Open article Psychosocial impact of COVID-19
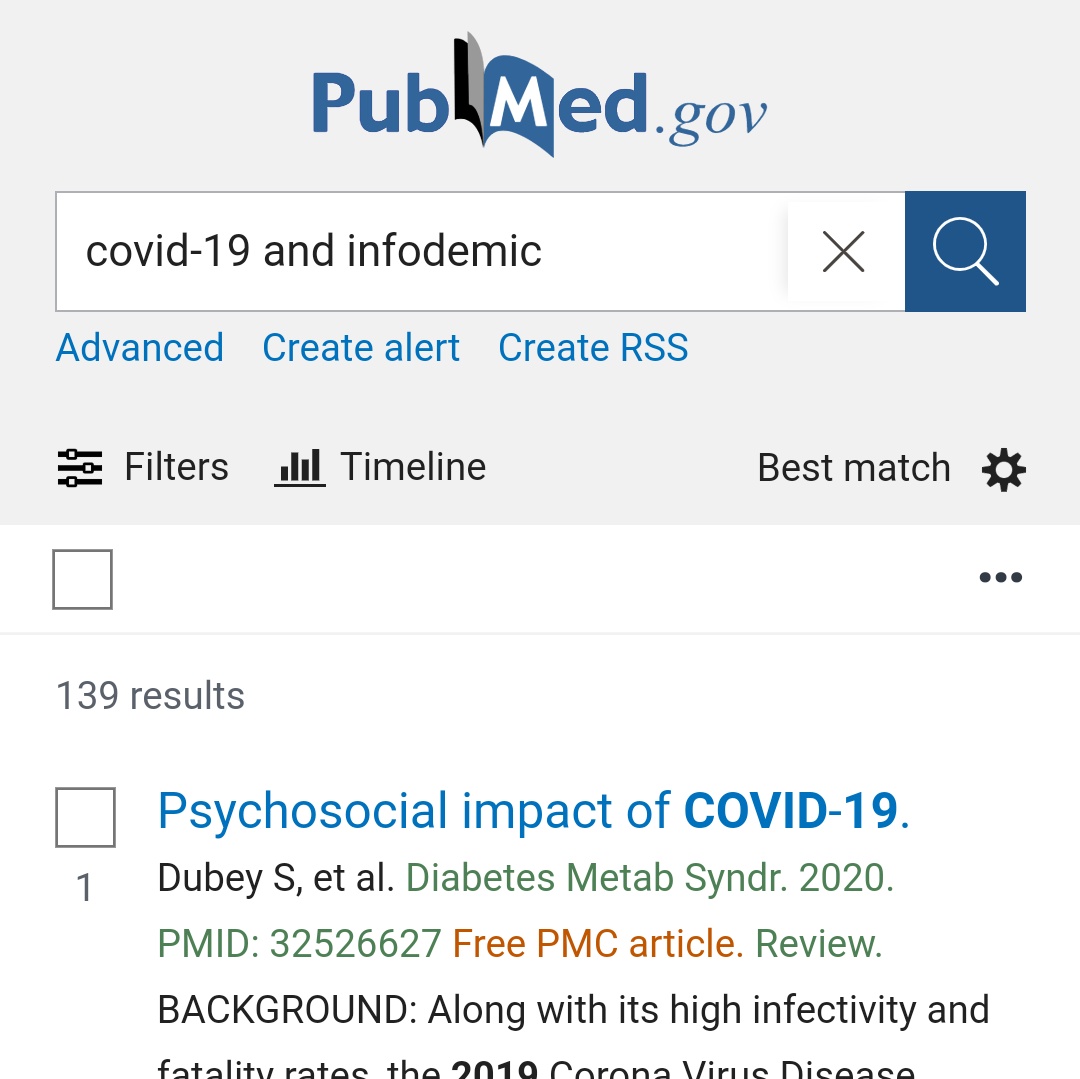The height and width of the screenshot is (1079, 1080). (533, 811)
